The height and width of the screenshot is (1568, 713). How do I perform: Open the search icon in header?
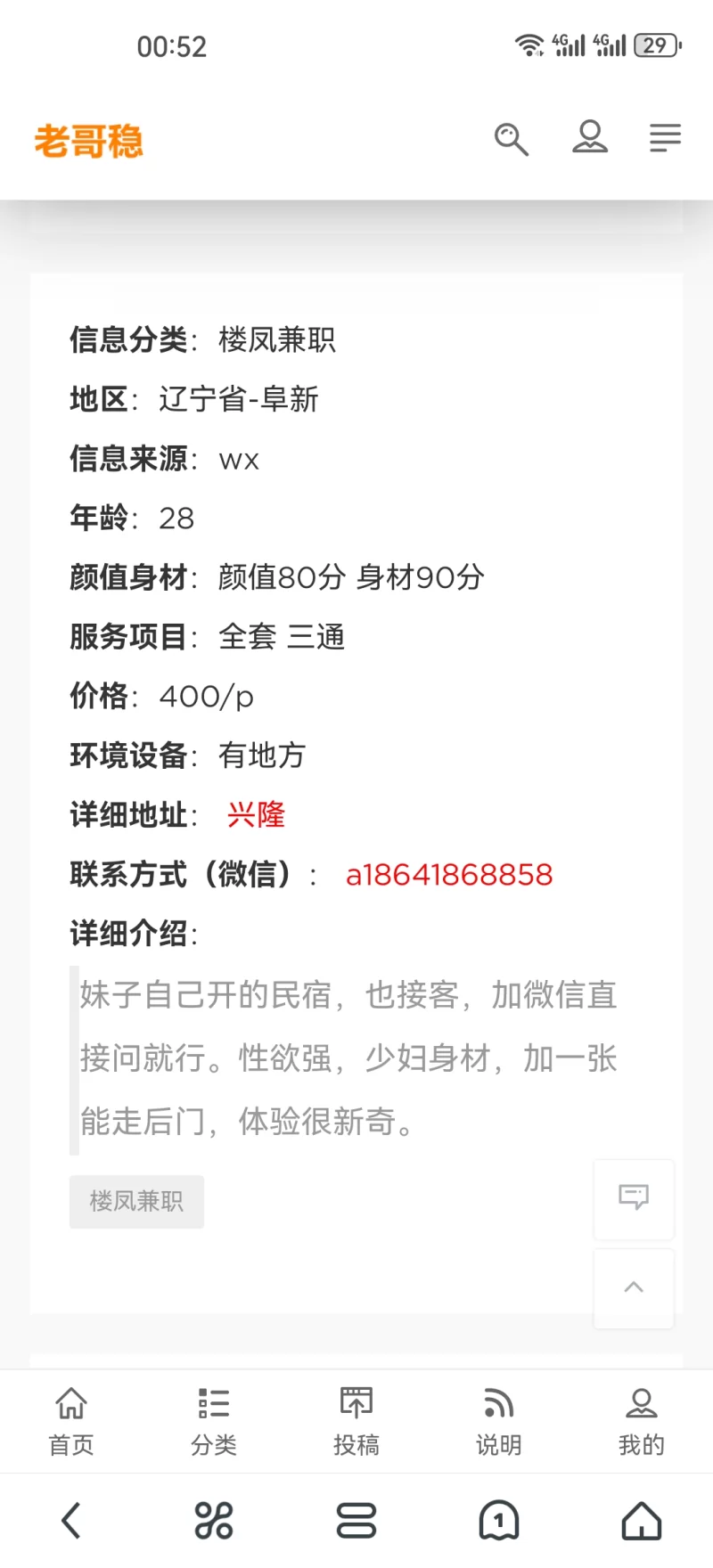tap(512, 139)
